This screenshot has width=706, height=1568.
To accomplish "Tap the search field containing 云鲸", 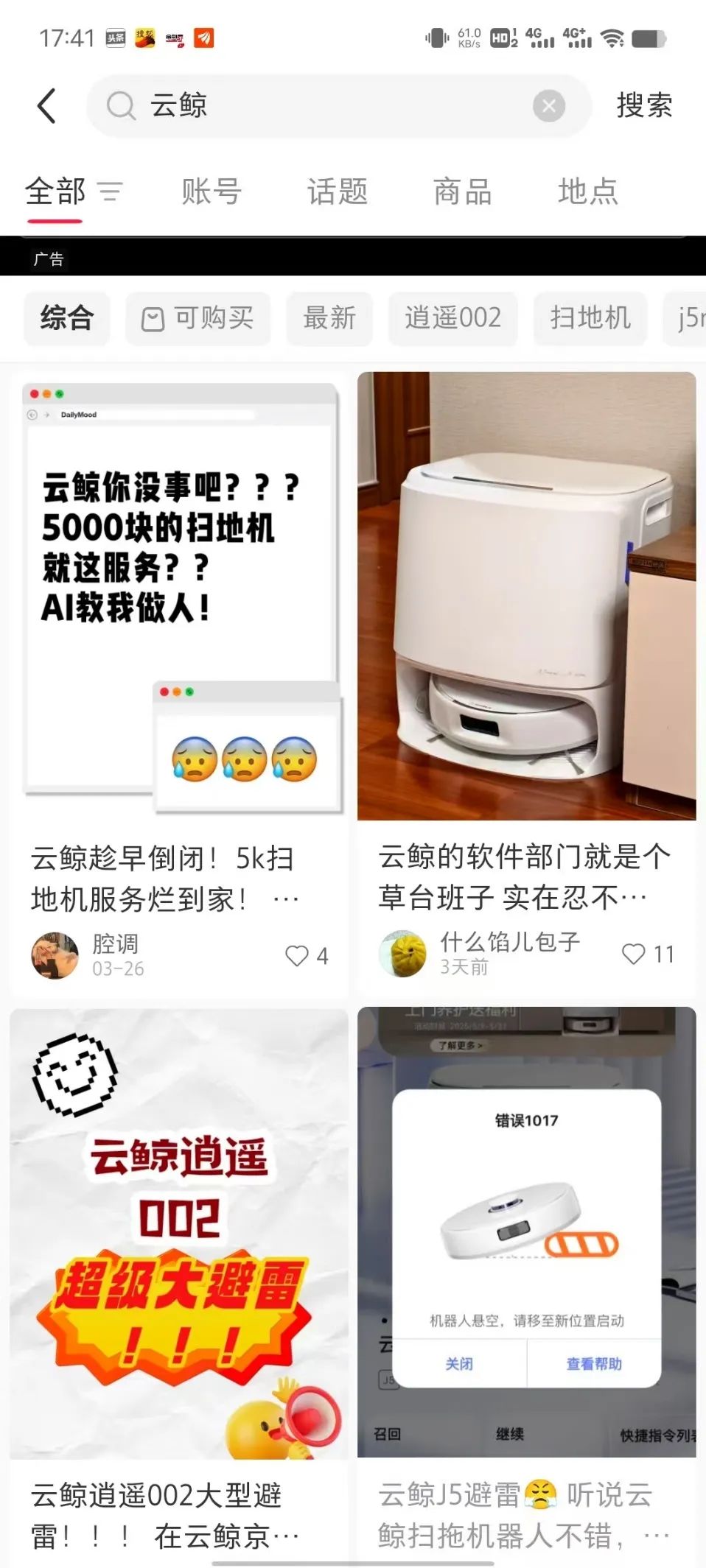I will 324,106.
